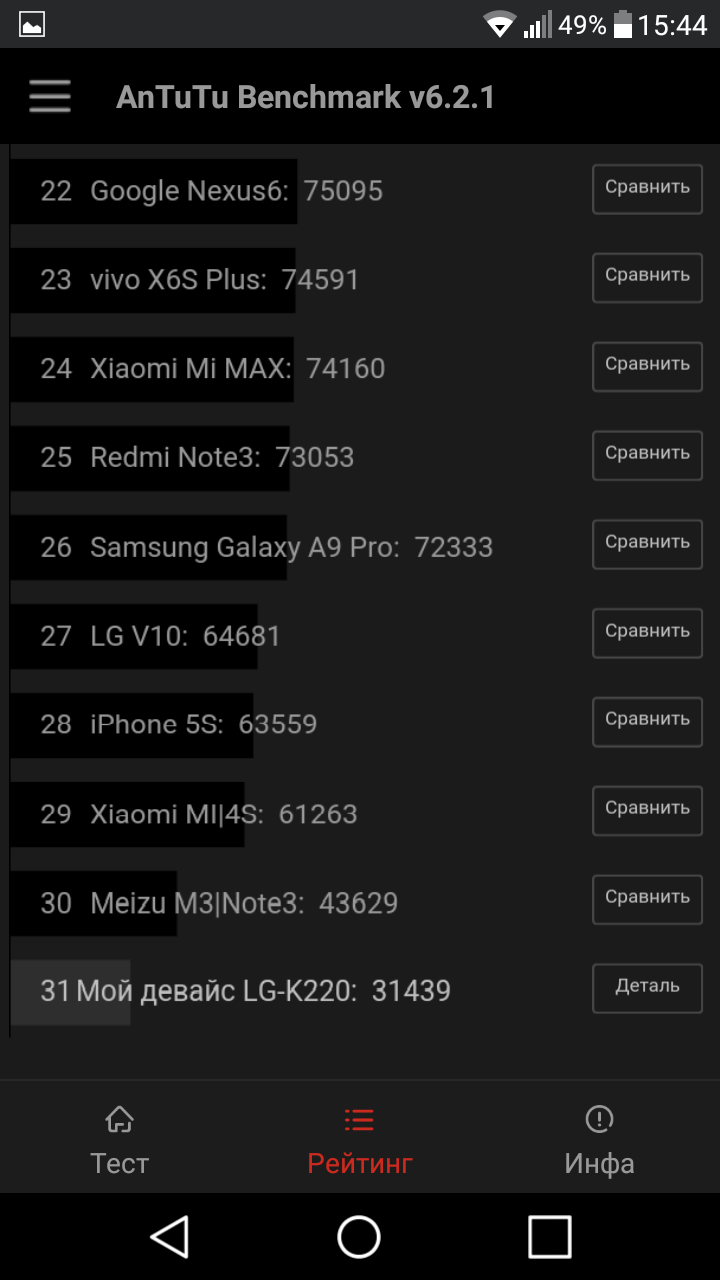Tap Сравнить for Samsung Galaxy A9 Pro

point(647,544)
